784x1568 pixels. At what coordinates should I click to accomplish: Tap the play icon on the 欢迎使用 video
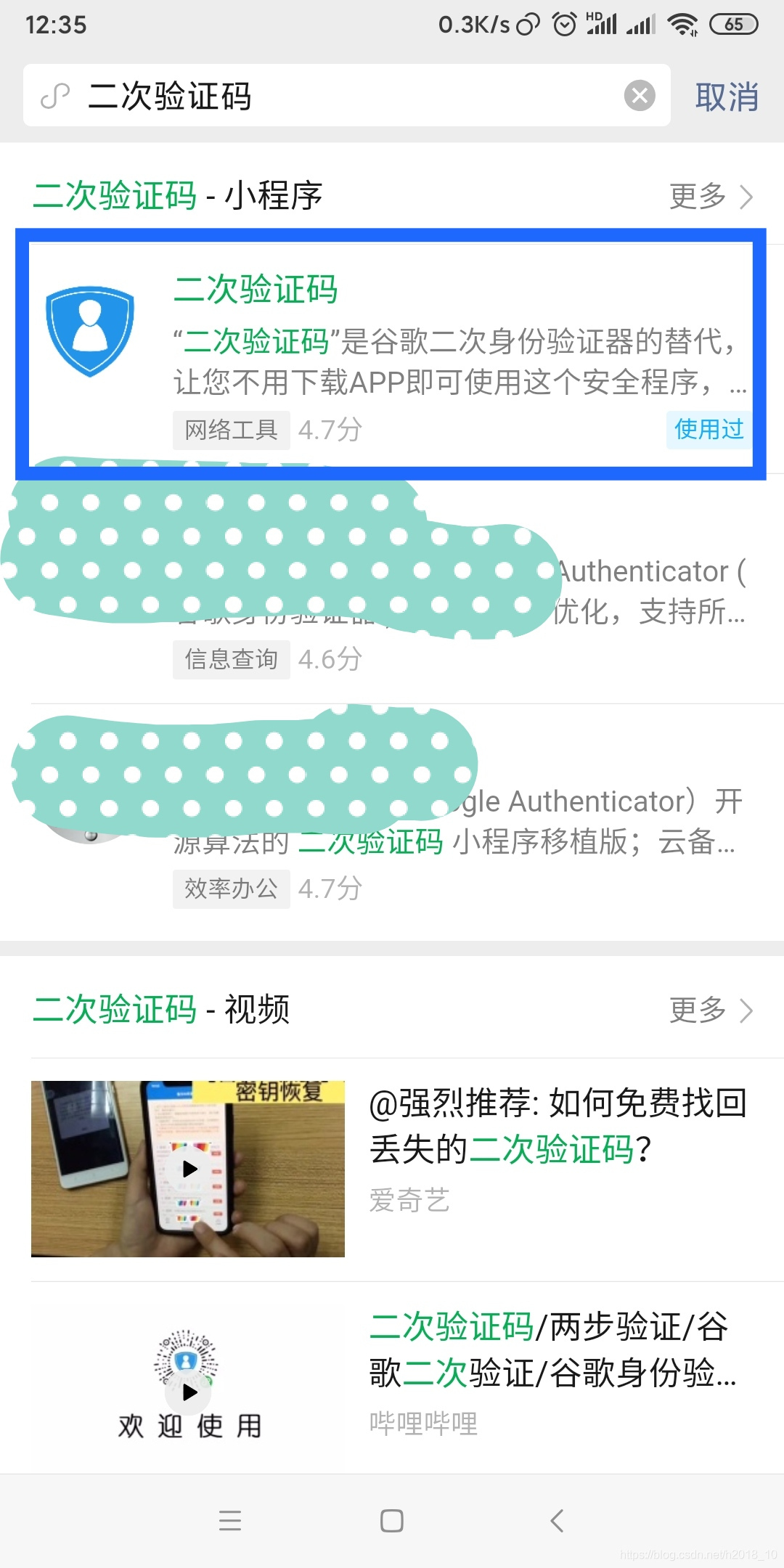click(188, 1393)
